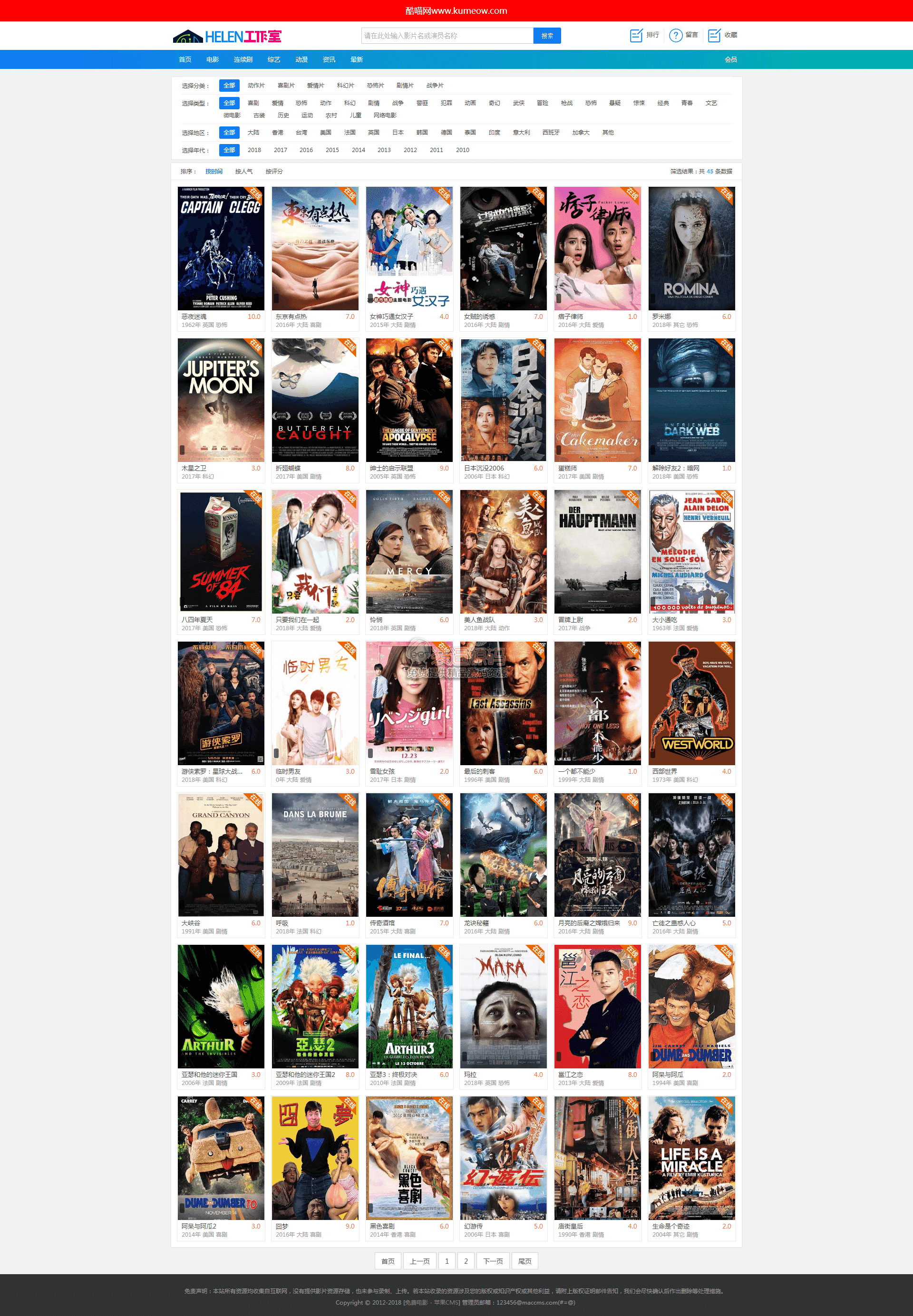View details for 西部世界
Viewport: 913px width, 1316px height.
pyautogui.click(x=691, y=703)
